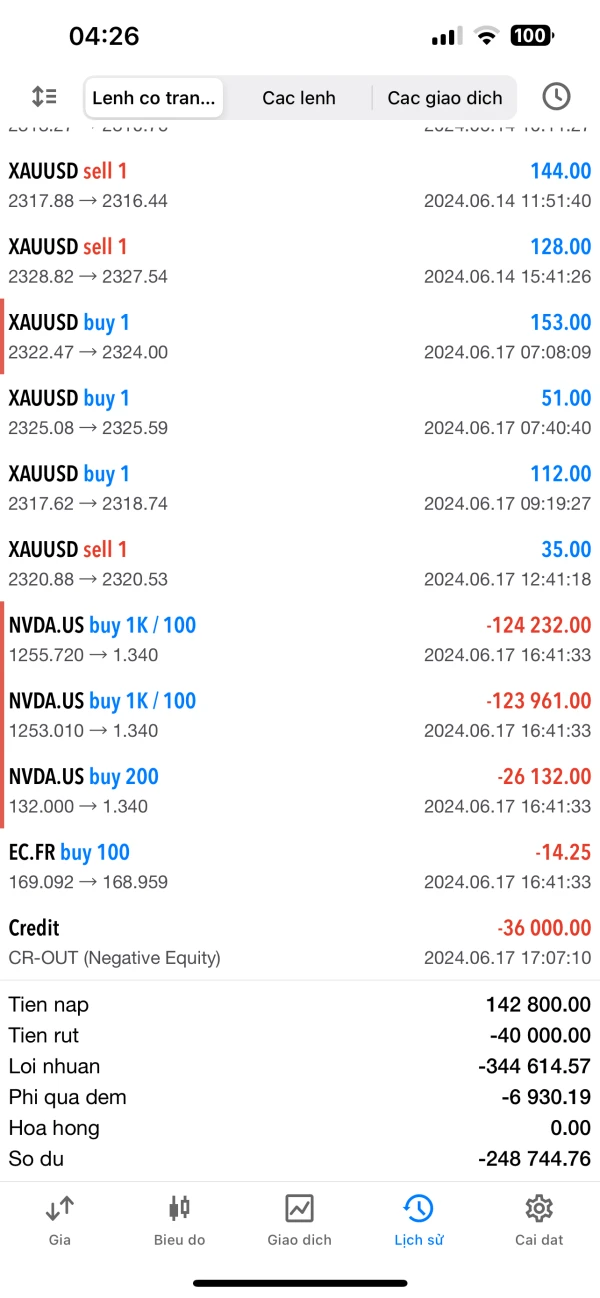
Task: Expand the Credit CR-OUT entry
Action: [x=300, y=942]
